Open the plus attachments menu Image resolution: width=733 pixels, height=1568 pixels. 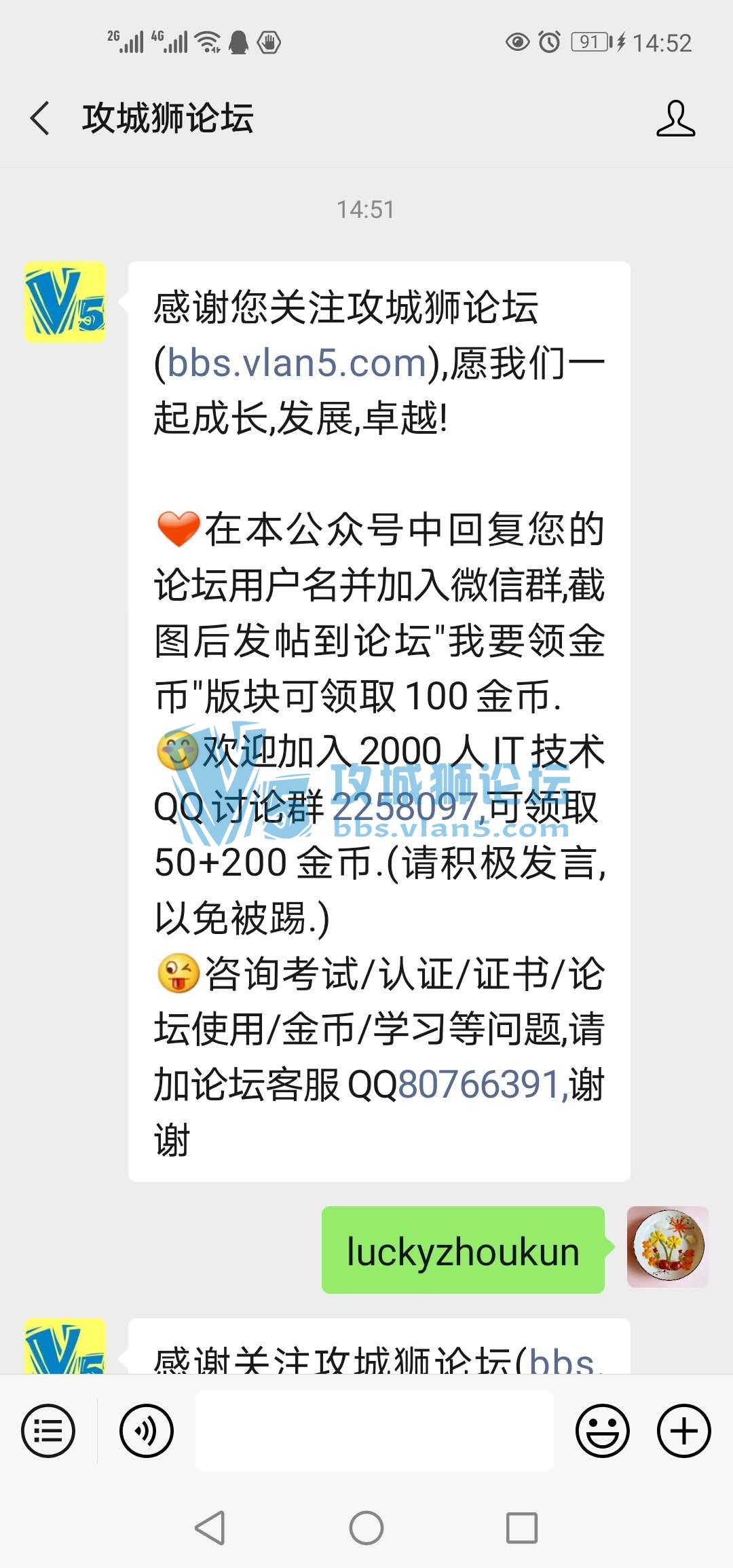[683, 1430]
